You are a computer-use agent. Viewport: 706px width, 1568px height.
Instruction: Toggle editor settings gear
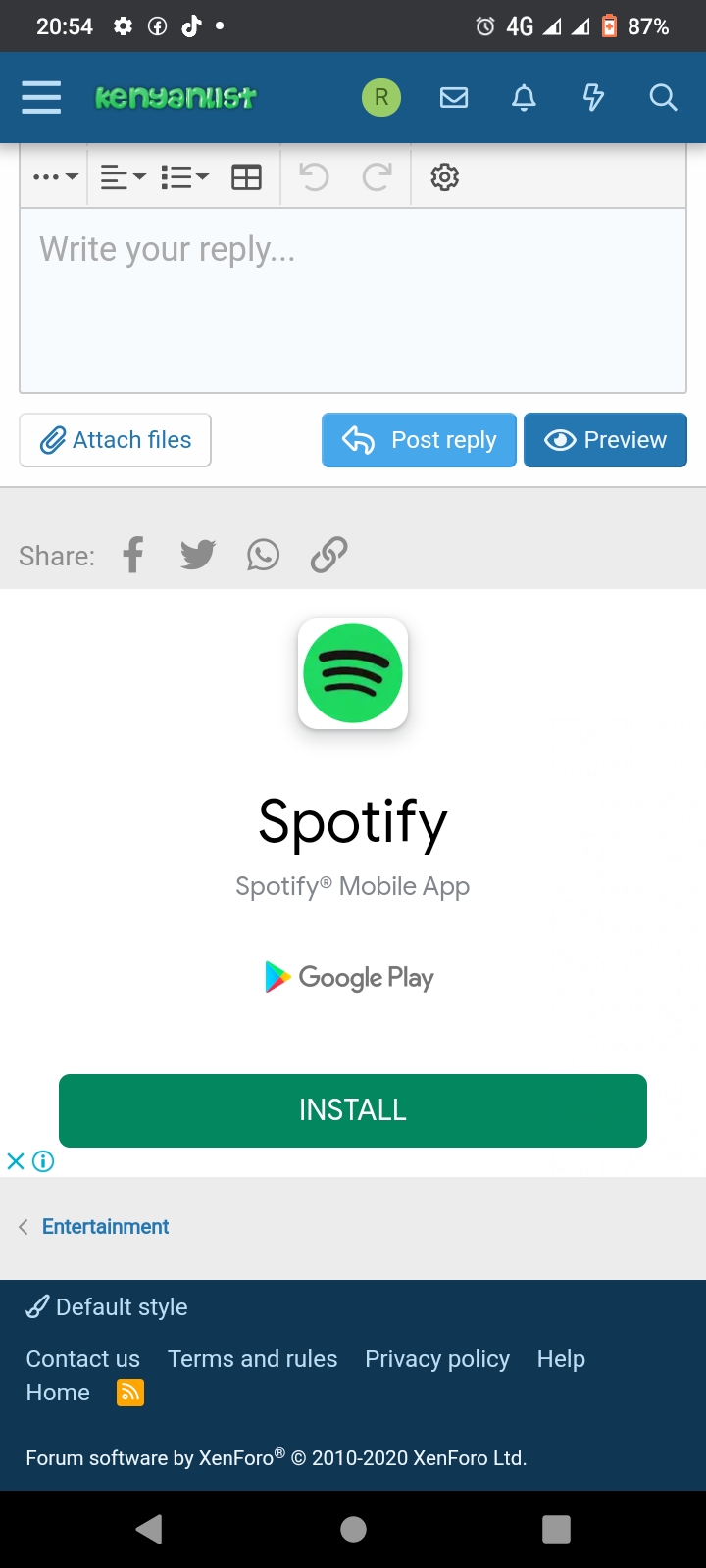[x=444, y=177]
